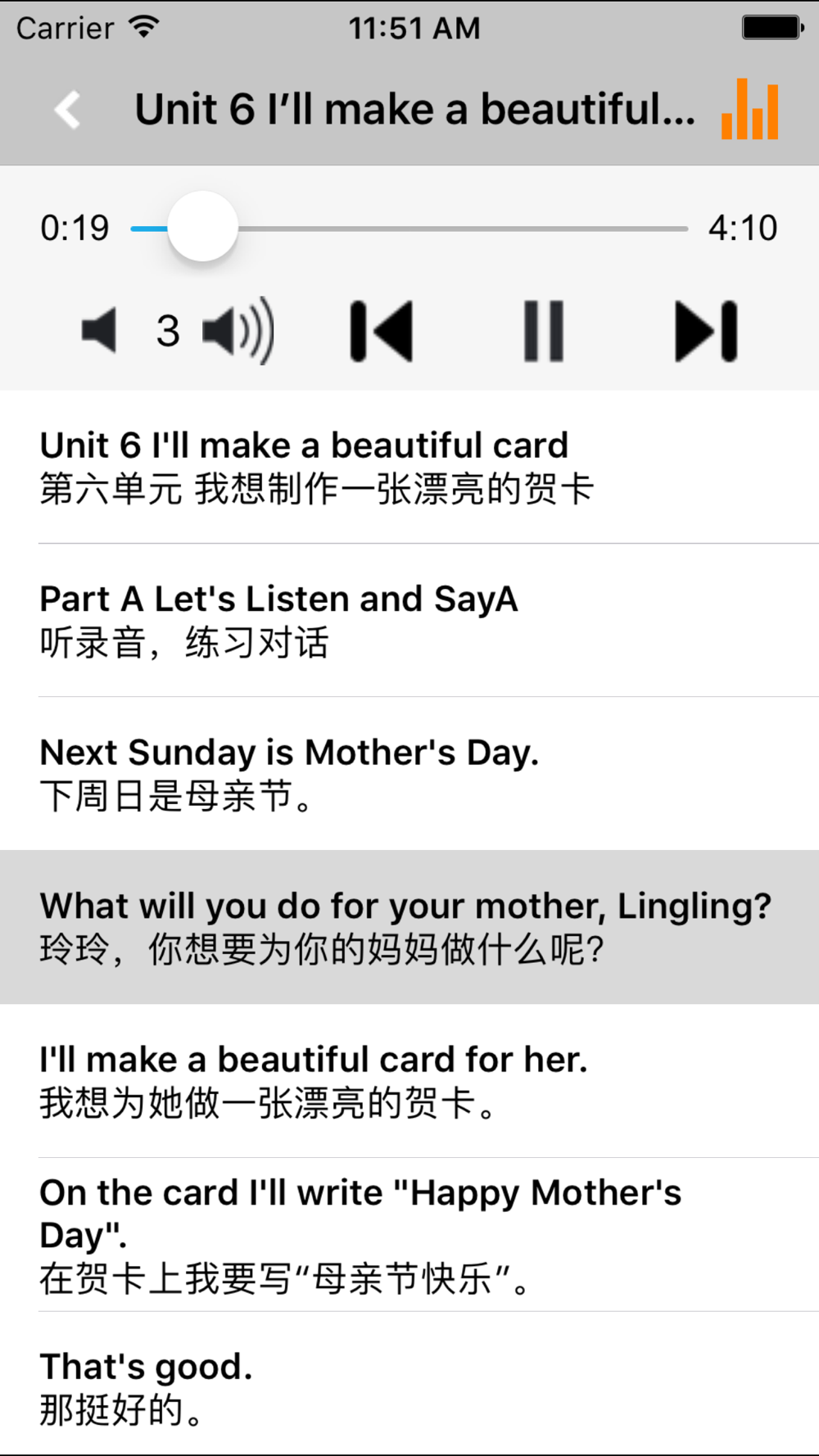Tap the line "That's good."
819x1456 pixels.
pyautogui.click(x=409, y=1384)
